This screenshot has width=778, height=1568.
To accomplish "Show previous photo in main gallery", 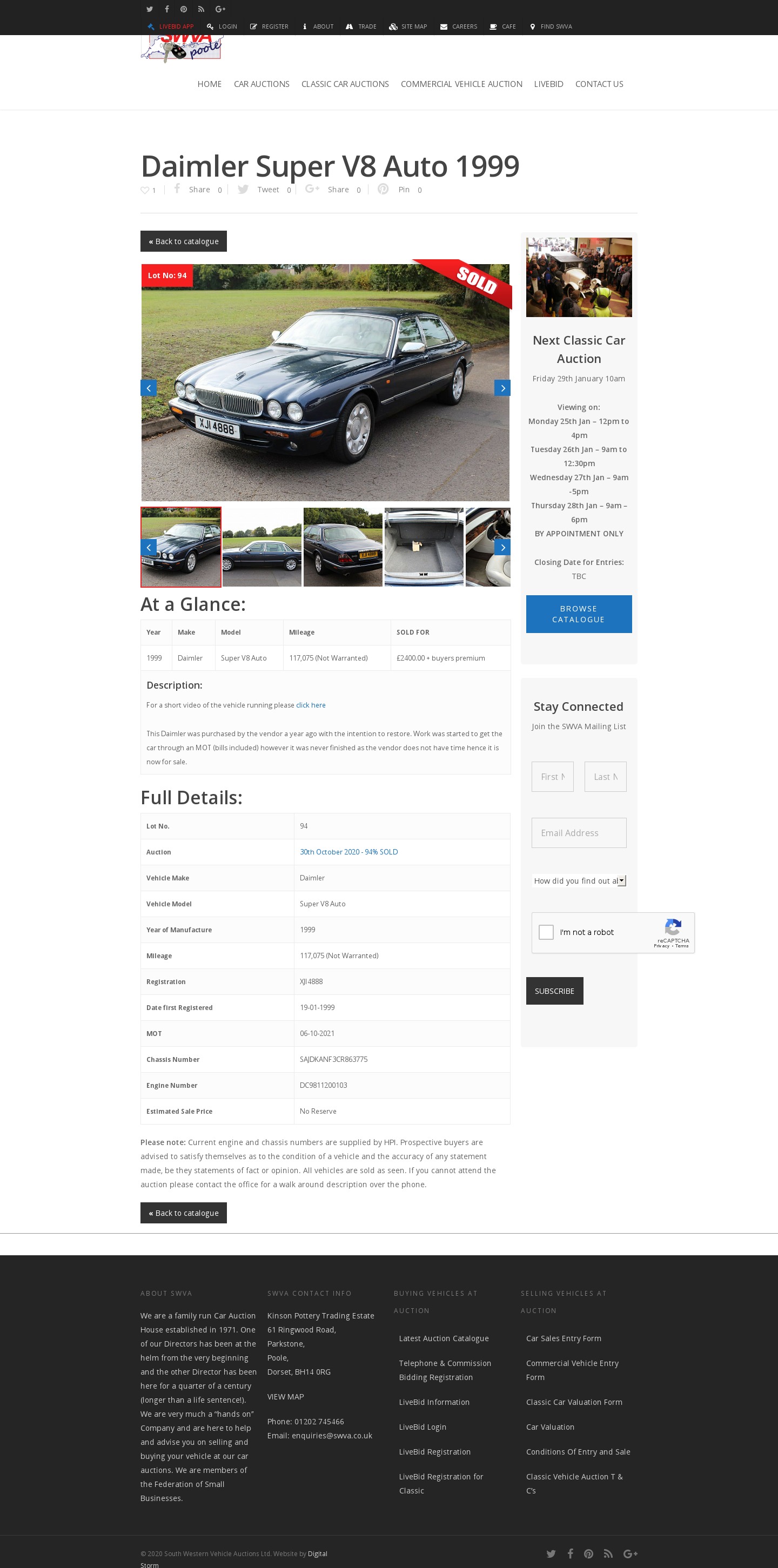I will 149,388.
